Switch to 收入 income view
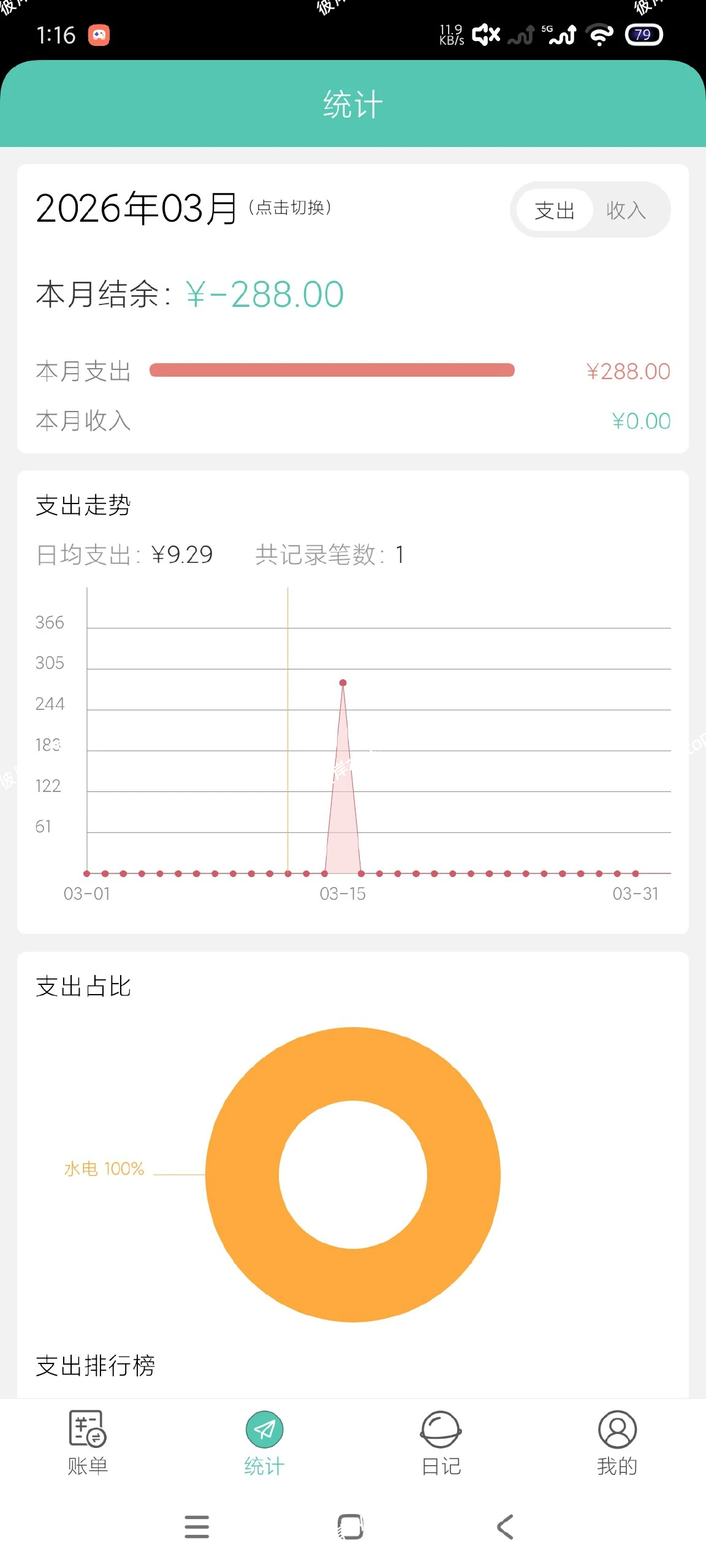 624,210
